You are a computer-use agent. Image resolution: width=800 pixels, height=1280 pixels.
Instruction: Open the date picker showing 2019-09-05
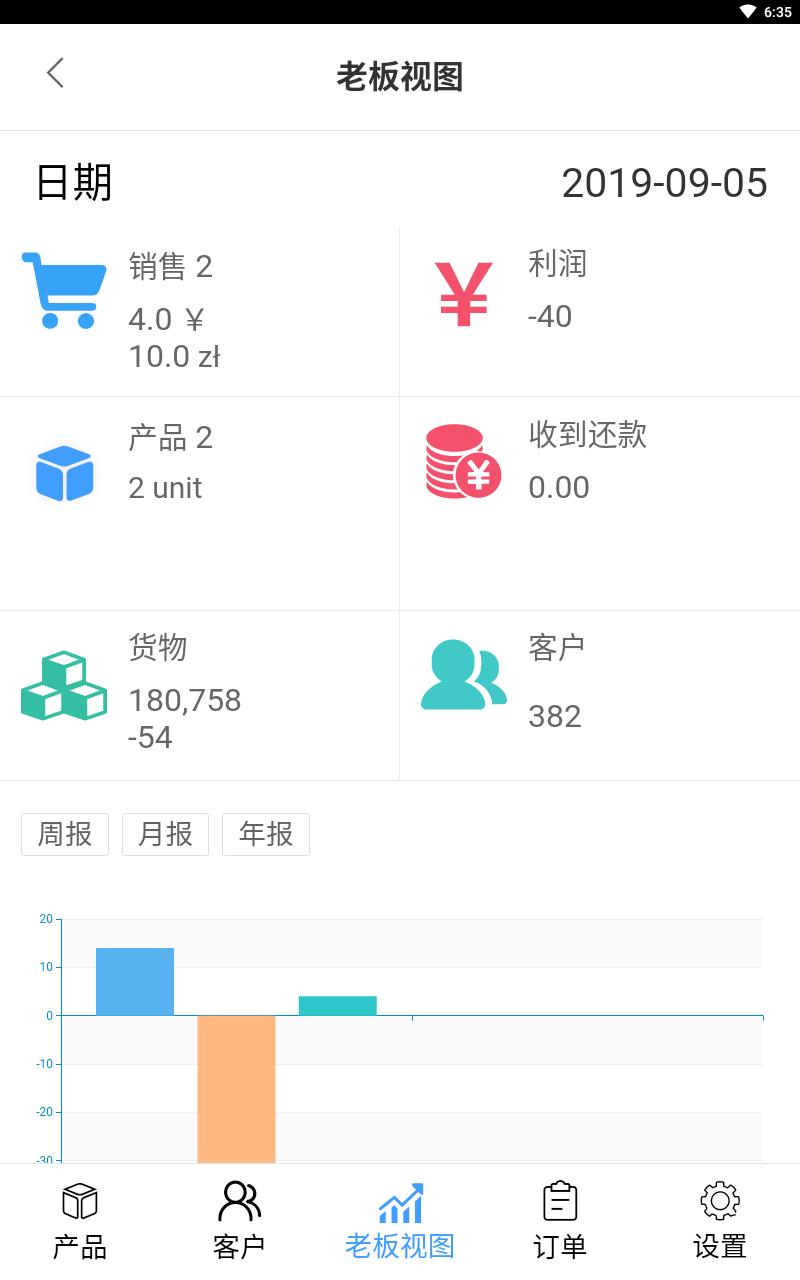(664, 183)
